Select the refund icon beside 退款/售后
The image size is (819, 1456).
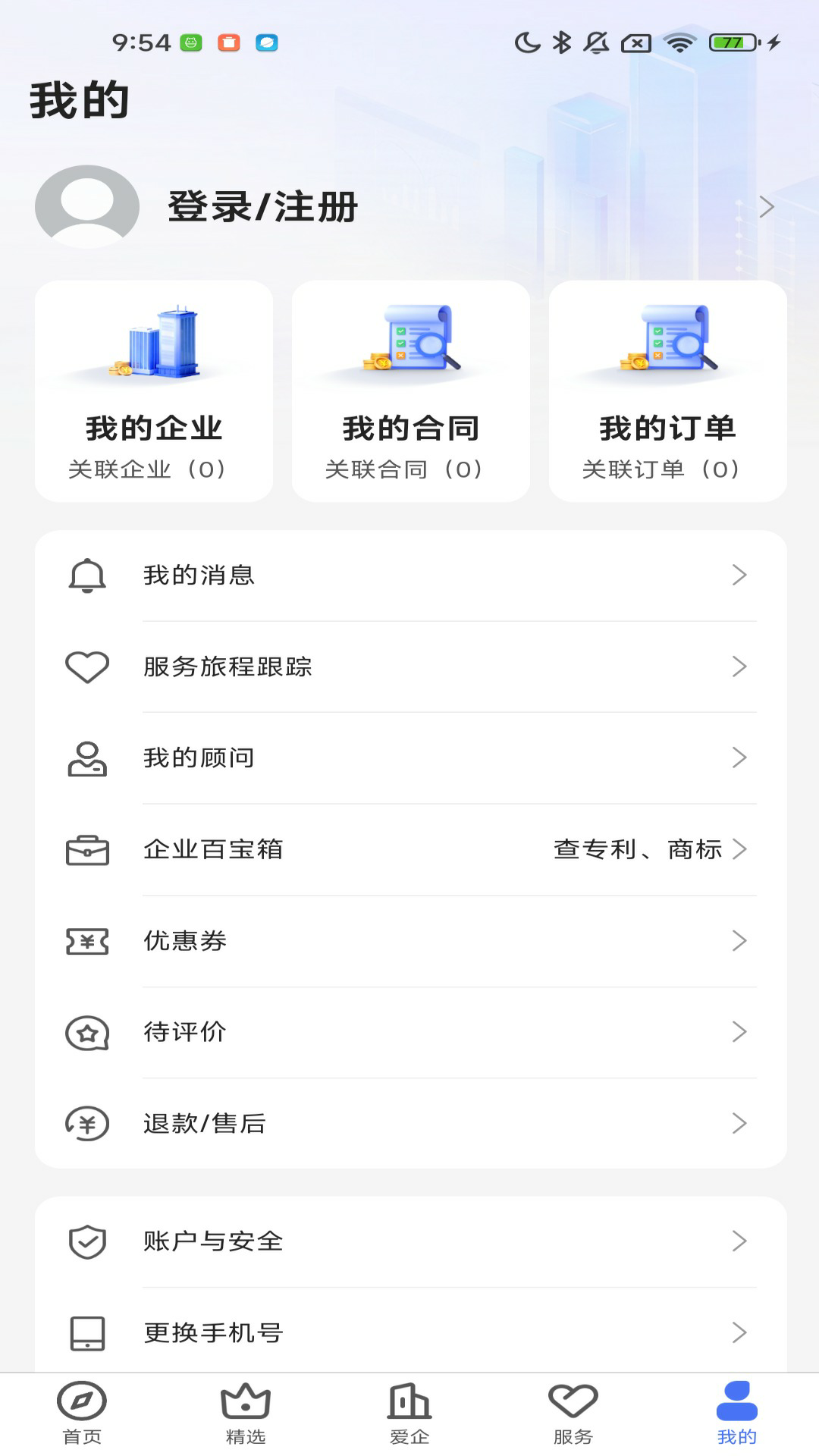click(87, 1122)
